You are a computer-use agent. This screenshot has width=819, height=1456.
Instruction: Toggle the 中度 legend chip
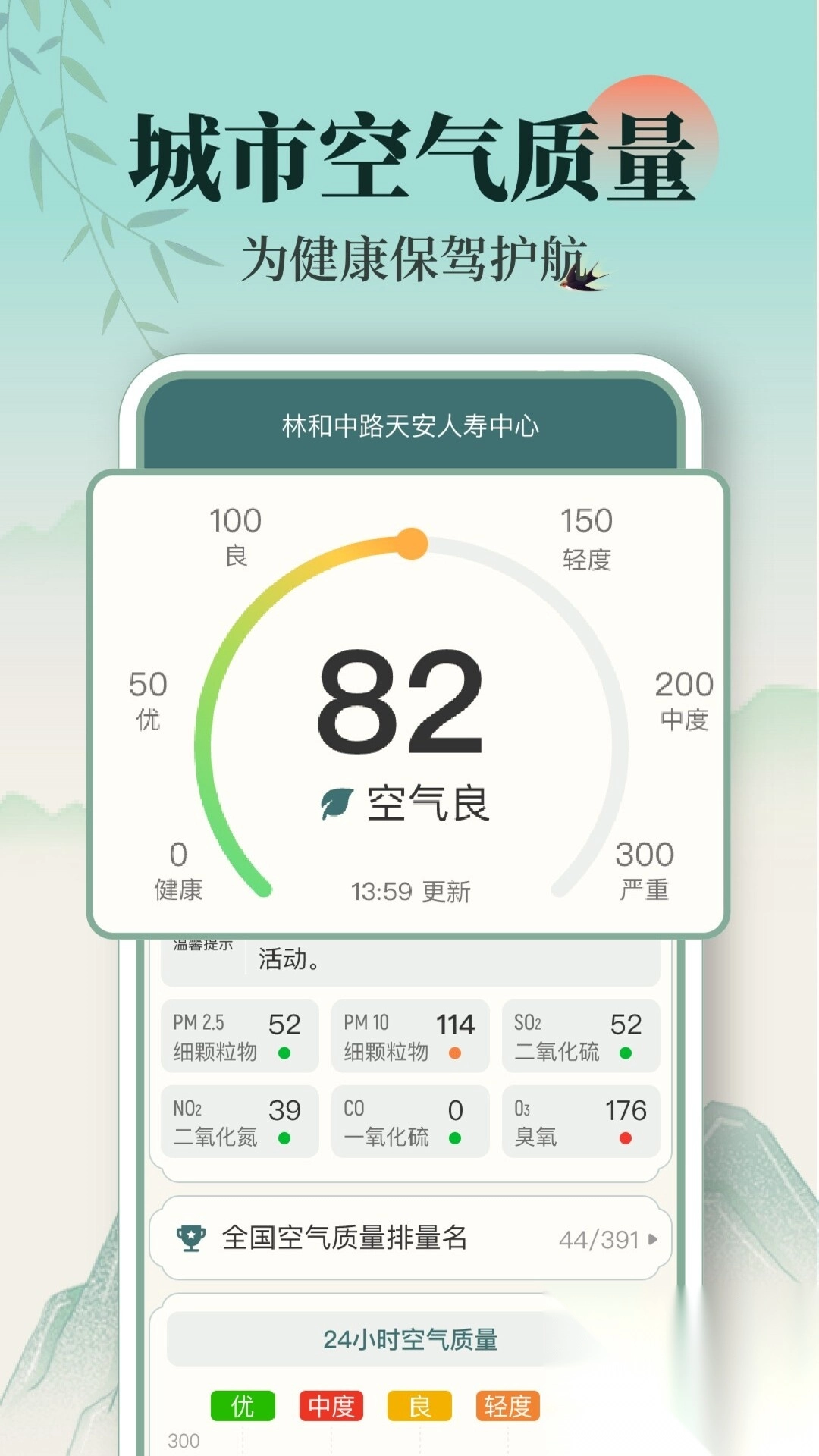(329, 1404)
